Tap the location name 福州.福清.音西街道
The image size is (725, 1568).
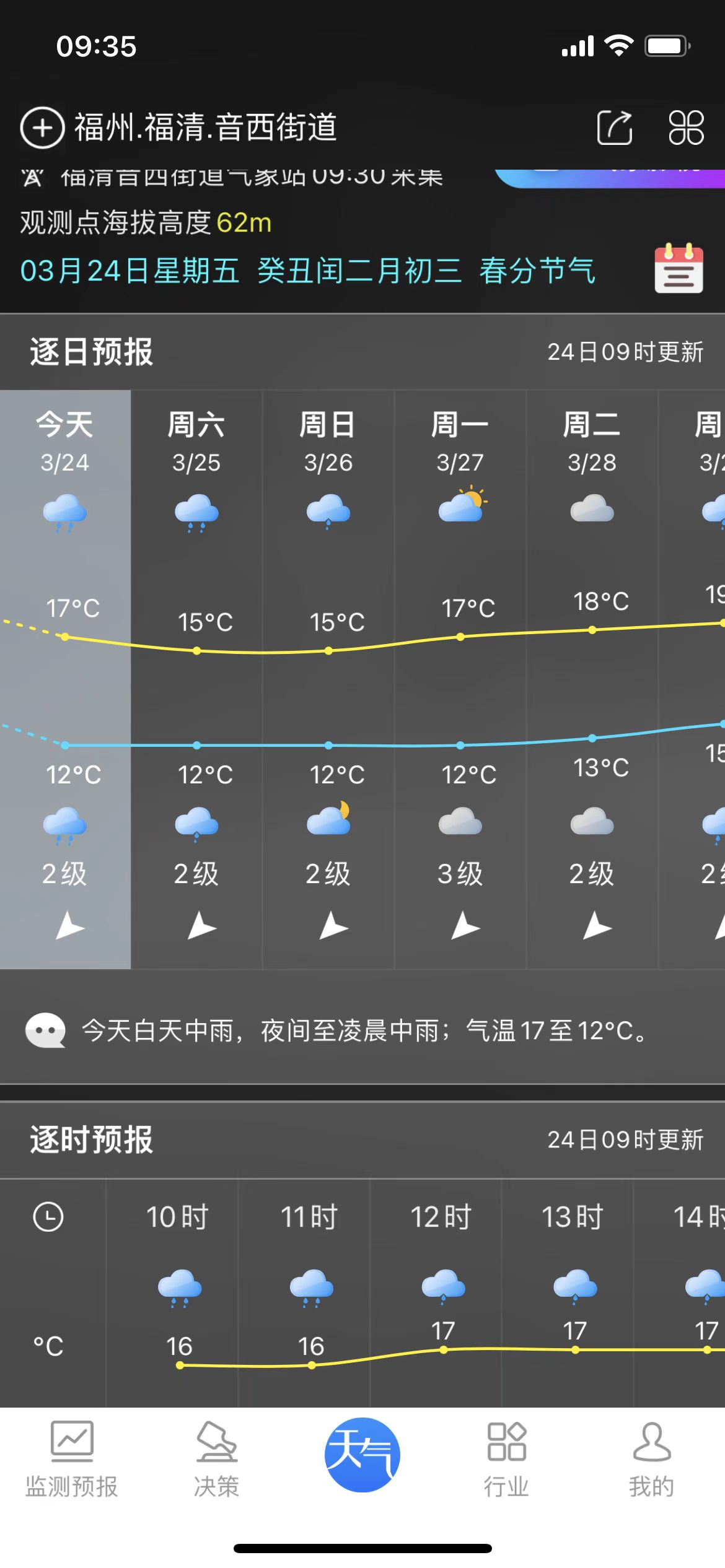(206, 128)
